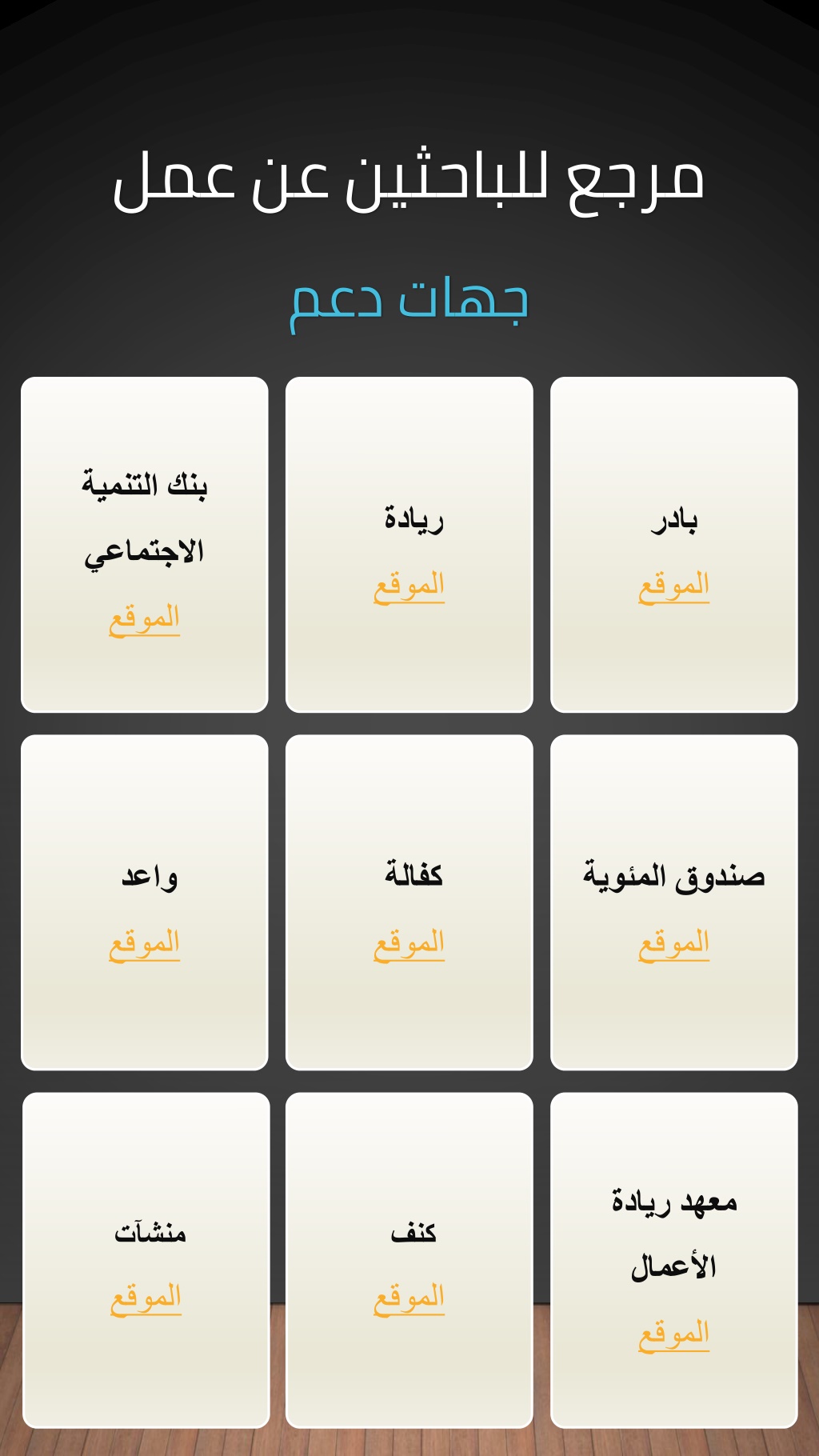Open the الموقع link under ريادة
This screenshot has width=819, height=1456.
409,586
